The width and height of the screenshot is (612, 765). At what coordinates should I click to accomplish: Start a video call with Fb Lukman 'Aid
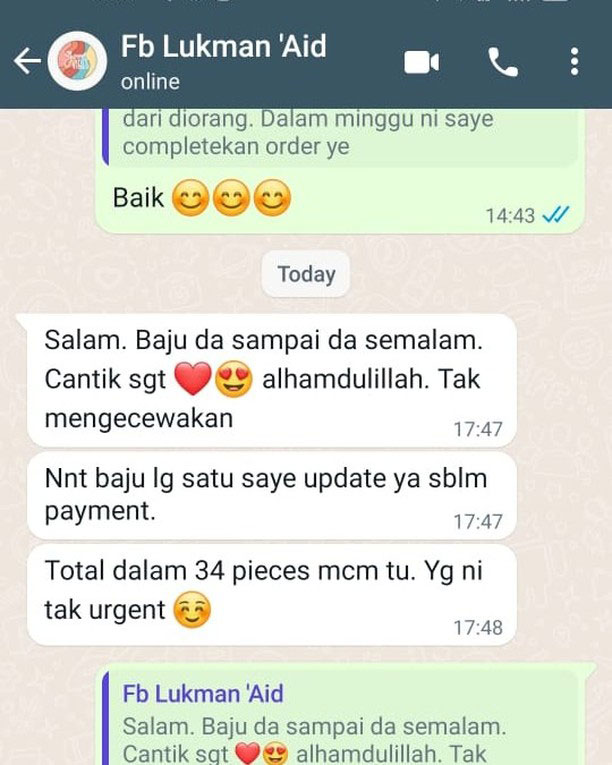point(421,62)
